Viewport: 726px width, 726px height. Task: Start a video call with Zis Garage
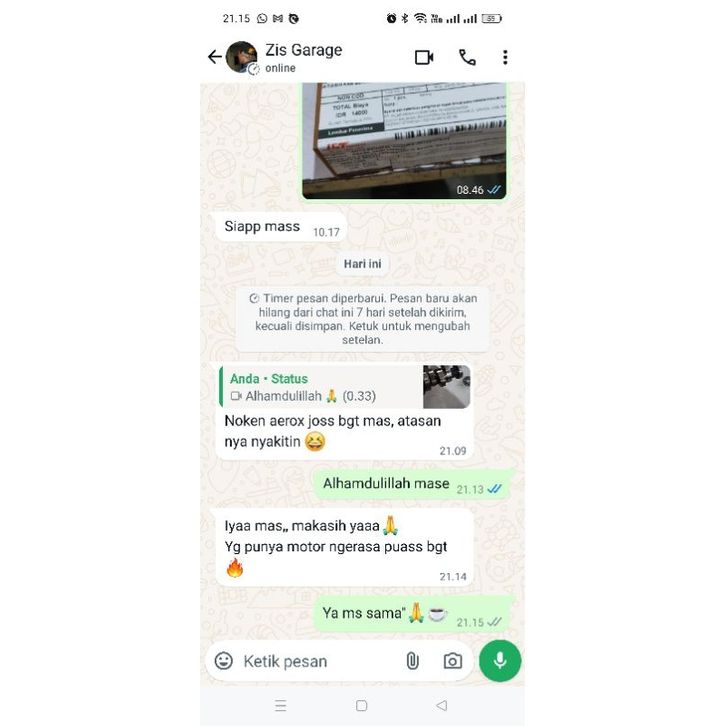(424, 57)
